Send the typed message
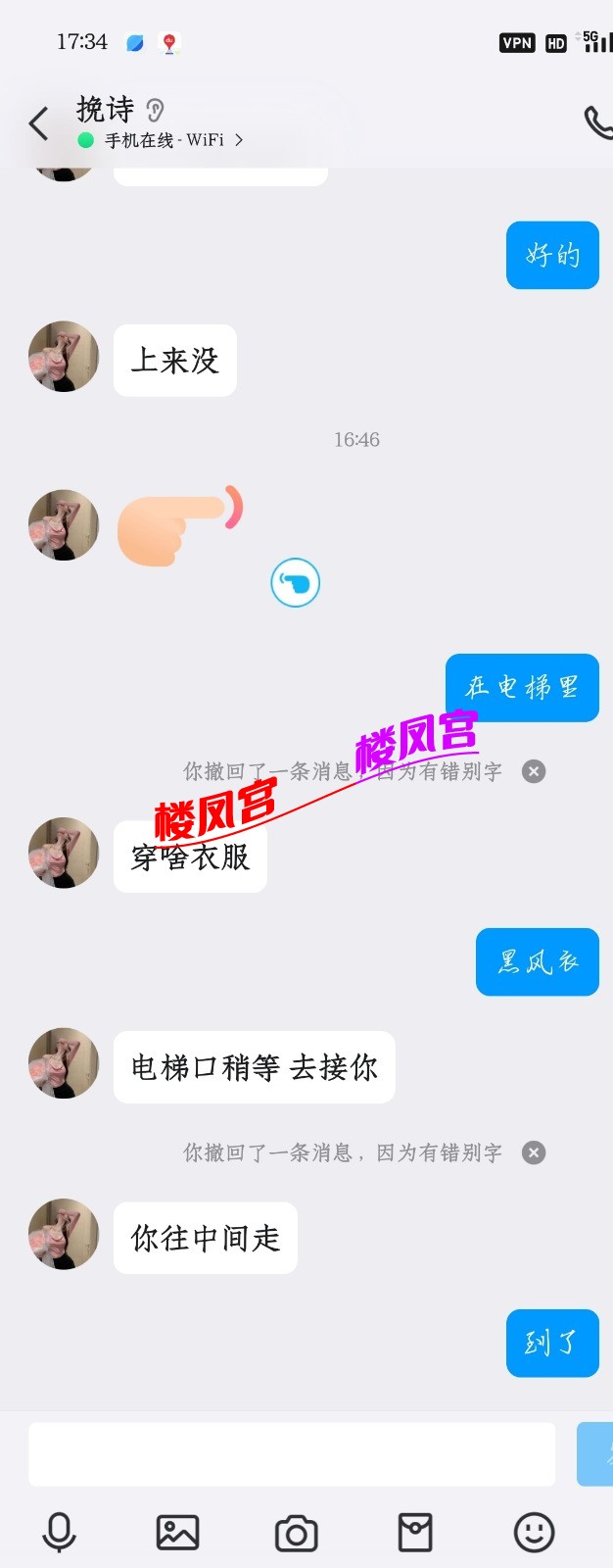Screen dimensions: 613x1568 [596, 1454]
